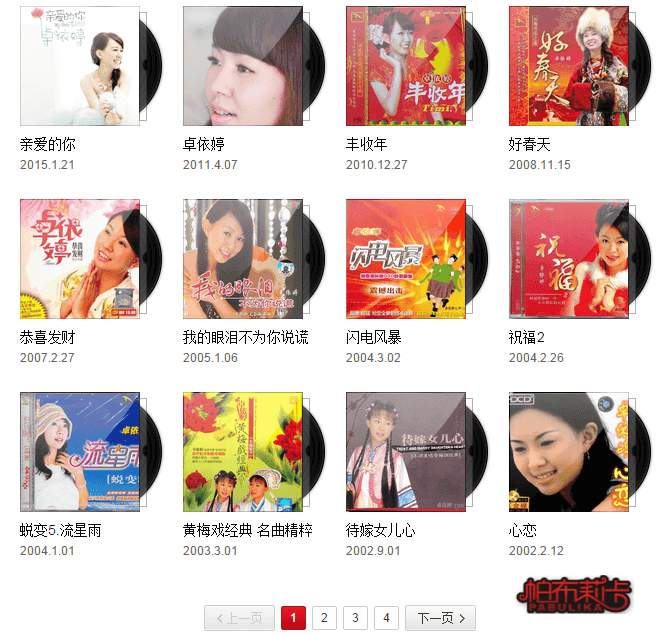
Task: Open the album 心恋
Action: coord(569,452)
